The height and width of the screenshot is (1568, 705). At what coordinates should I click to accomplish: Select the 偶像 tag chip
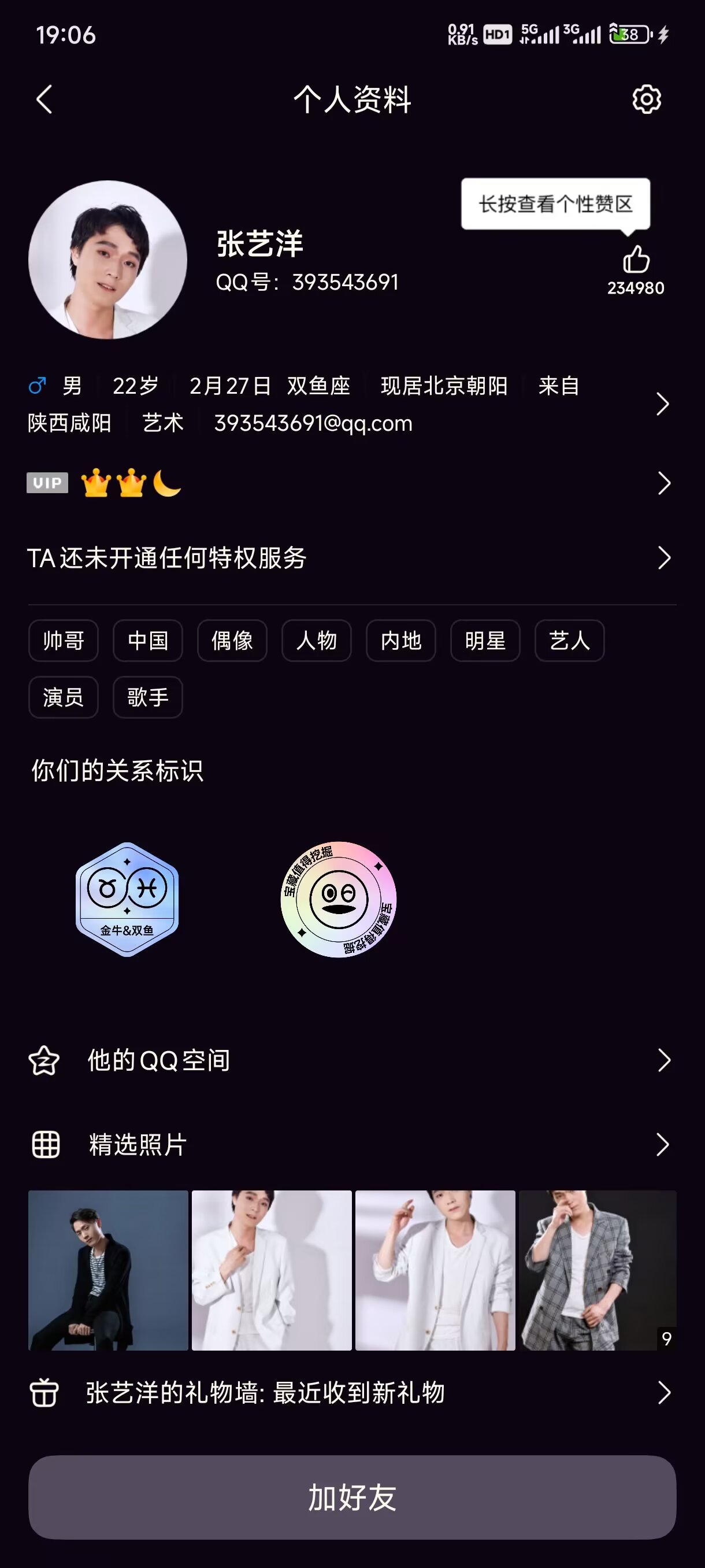[x=232, y=641]
